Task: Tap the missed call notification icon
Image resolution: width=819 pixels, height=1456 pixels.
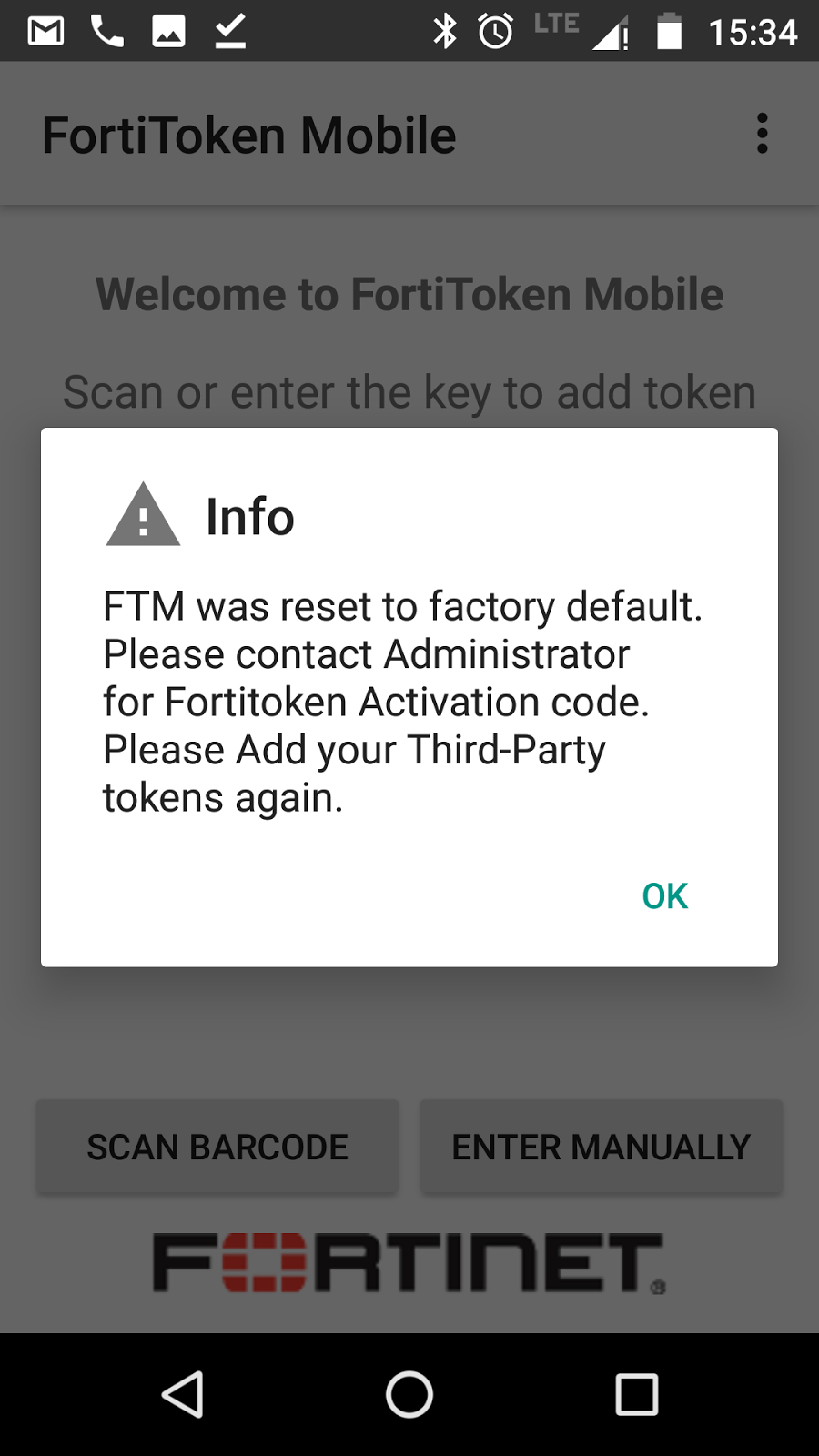Action: pos(106,30)
